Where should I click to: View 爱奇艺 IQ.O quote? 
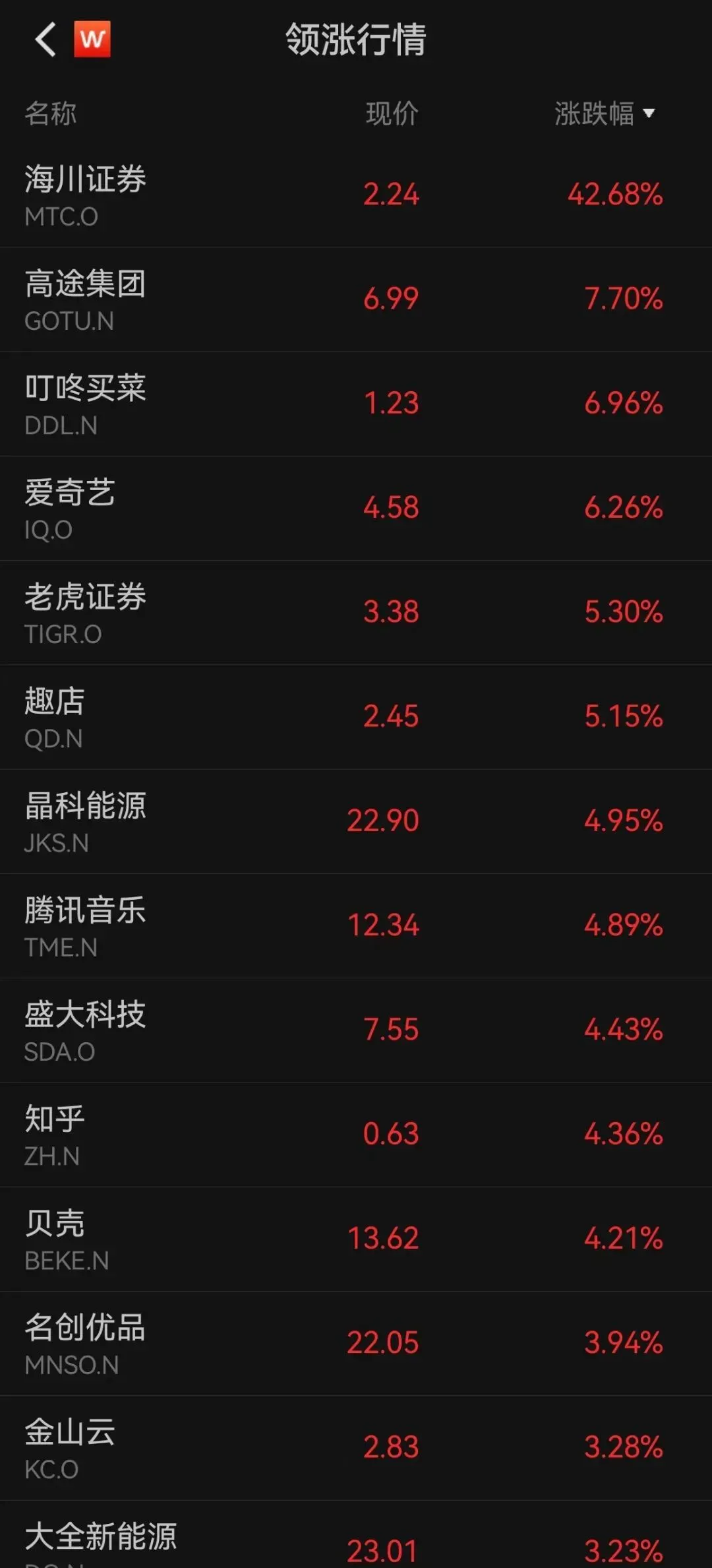(x=356, y=508)
